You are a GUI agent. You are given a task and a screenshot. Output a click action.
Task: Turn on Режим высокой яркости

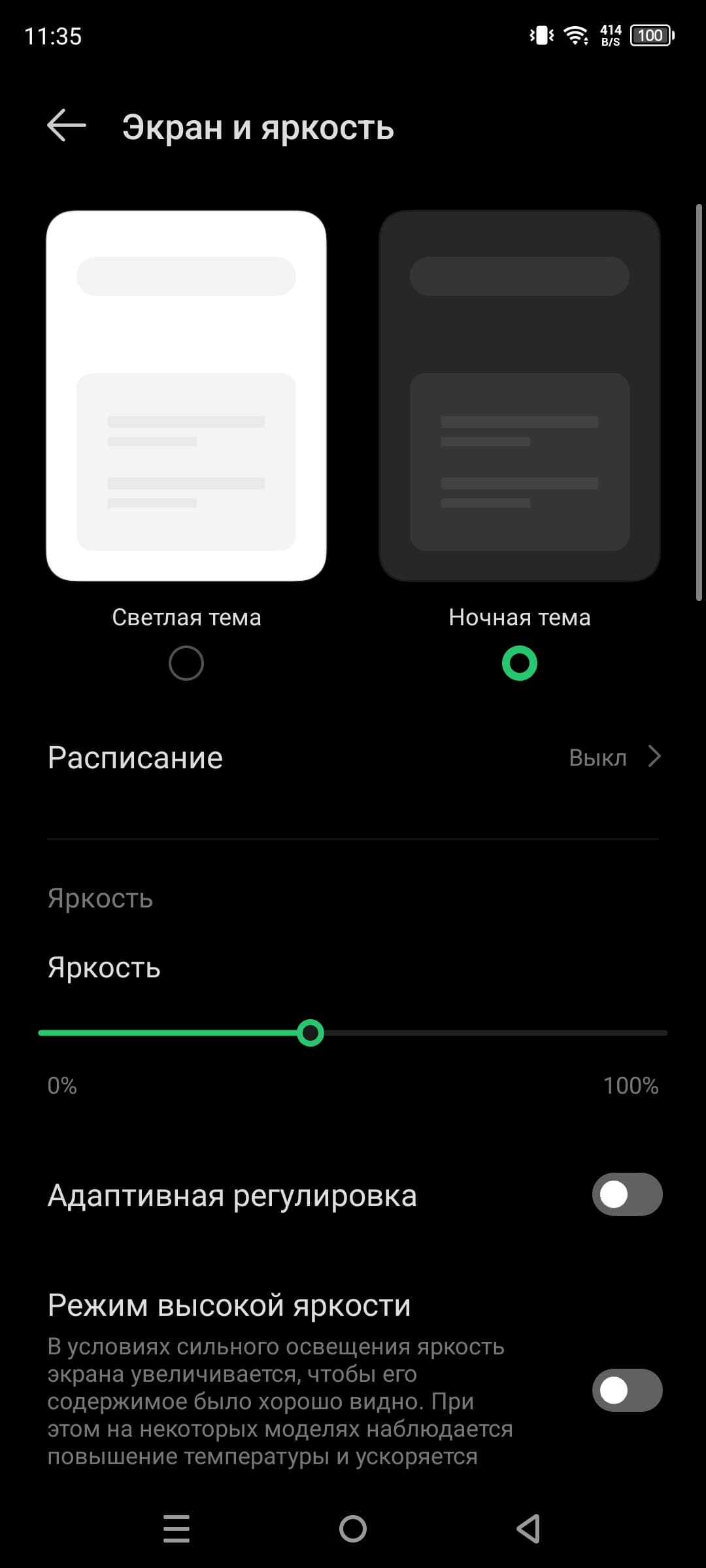[627, 1390]
